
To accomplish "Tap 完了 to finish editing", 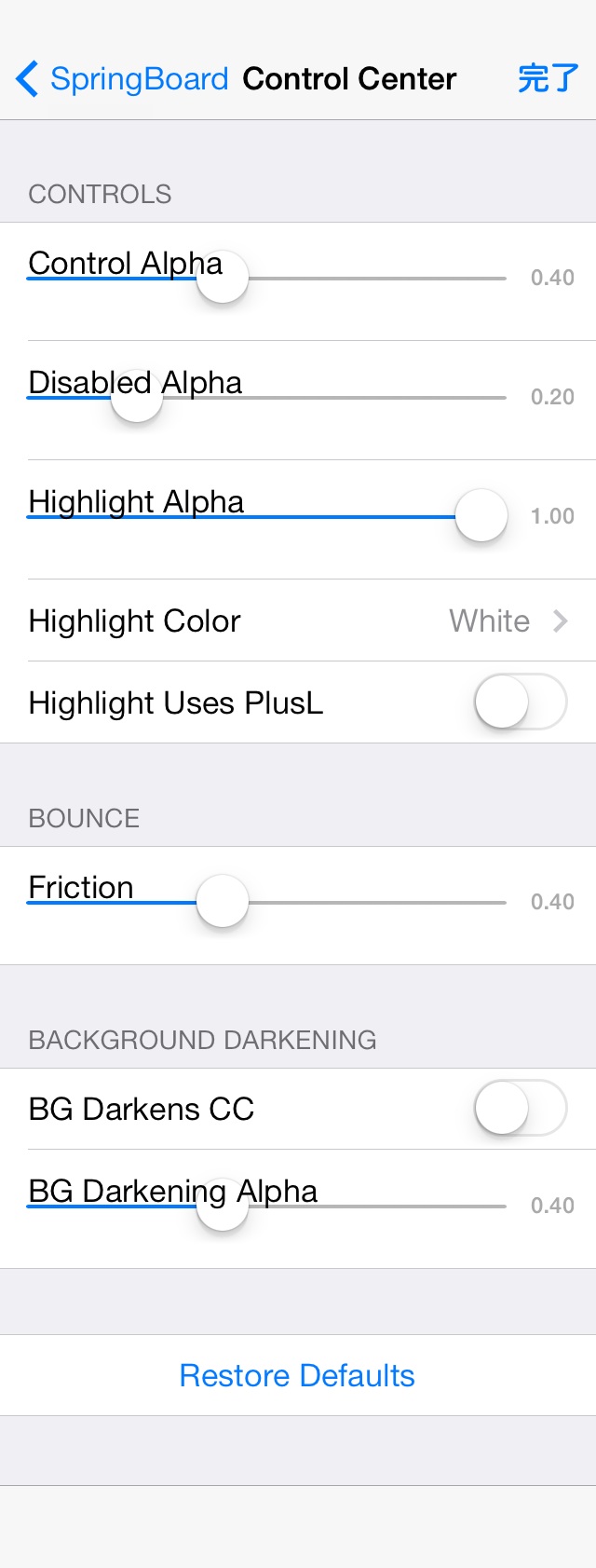I will pos(548,79).
